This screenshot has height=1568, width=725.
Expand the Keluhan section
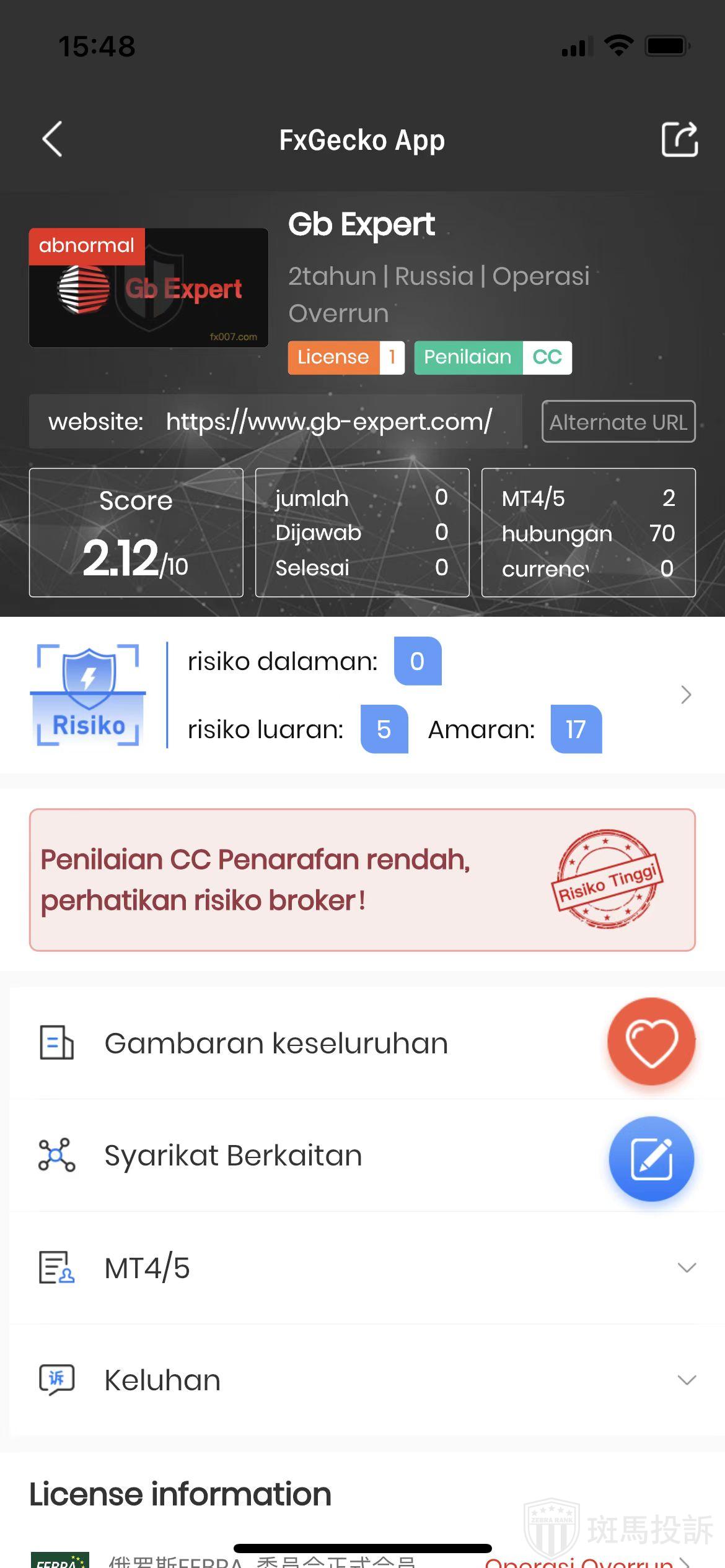[x=687, y=1380]
